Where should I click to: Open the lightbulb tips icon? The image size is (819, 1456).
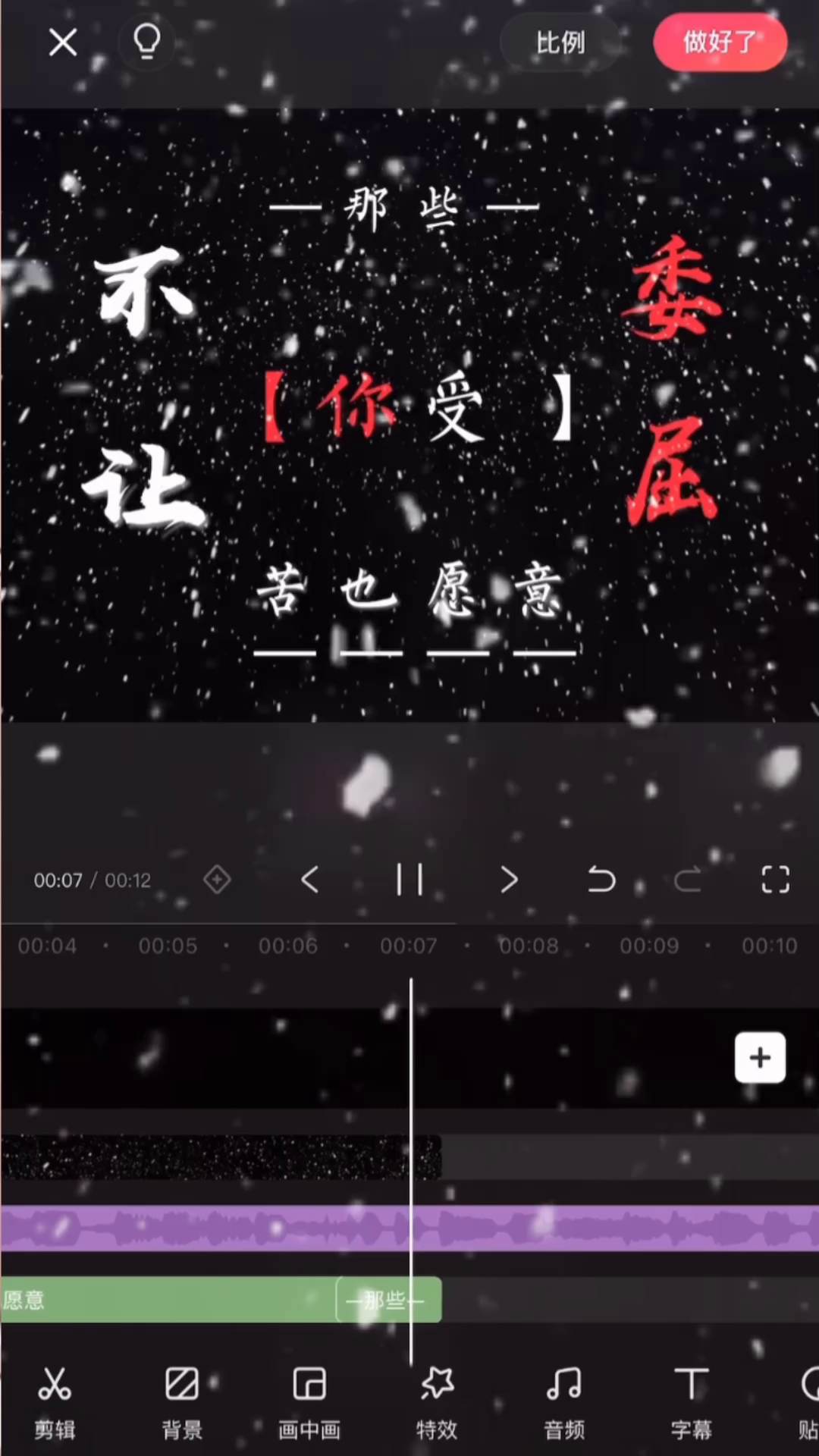point(147,42)
